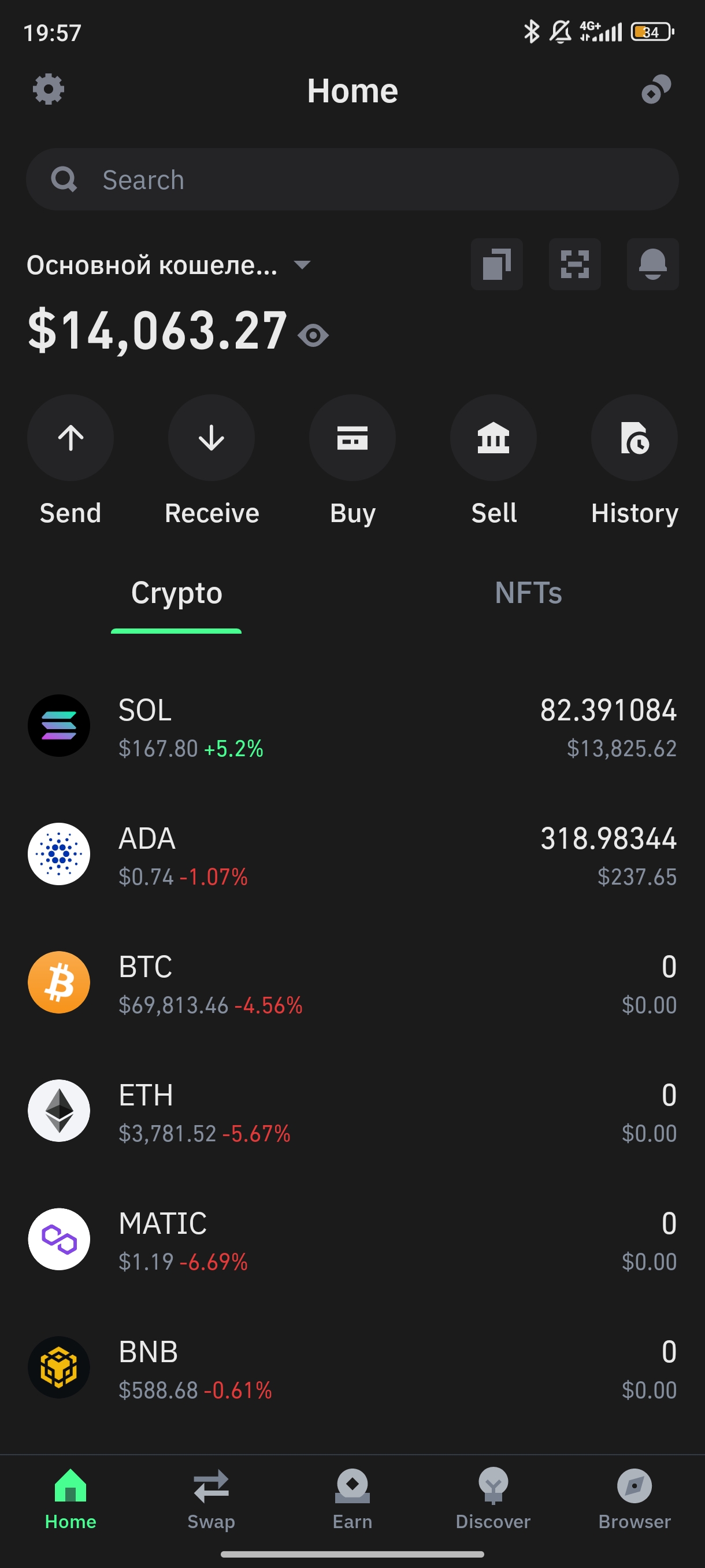Image resolution: width=705 pixels, height=1568 pixels.
Task: Copy the wallet address
Action: (x=496, y=264)
